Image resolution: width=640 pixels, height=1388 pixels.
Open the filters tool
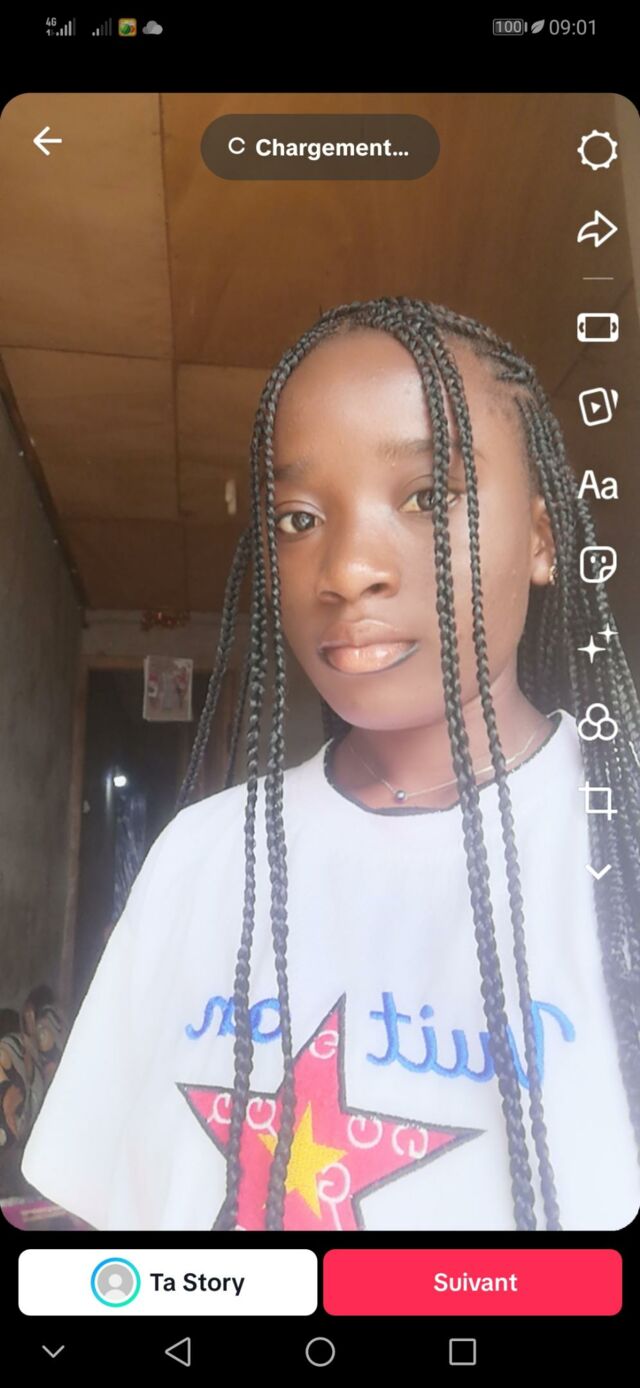pos(597,722)
